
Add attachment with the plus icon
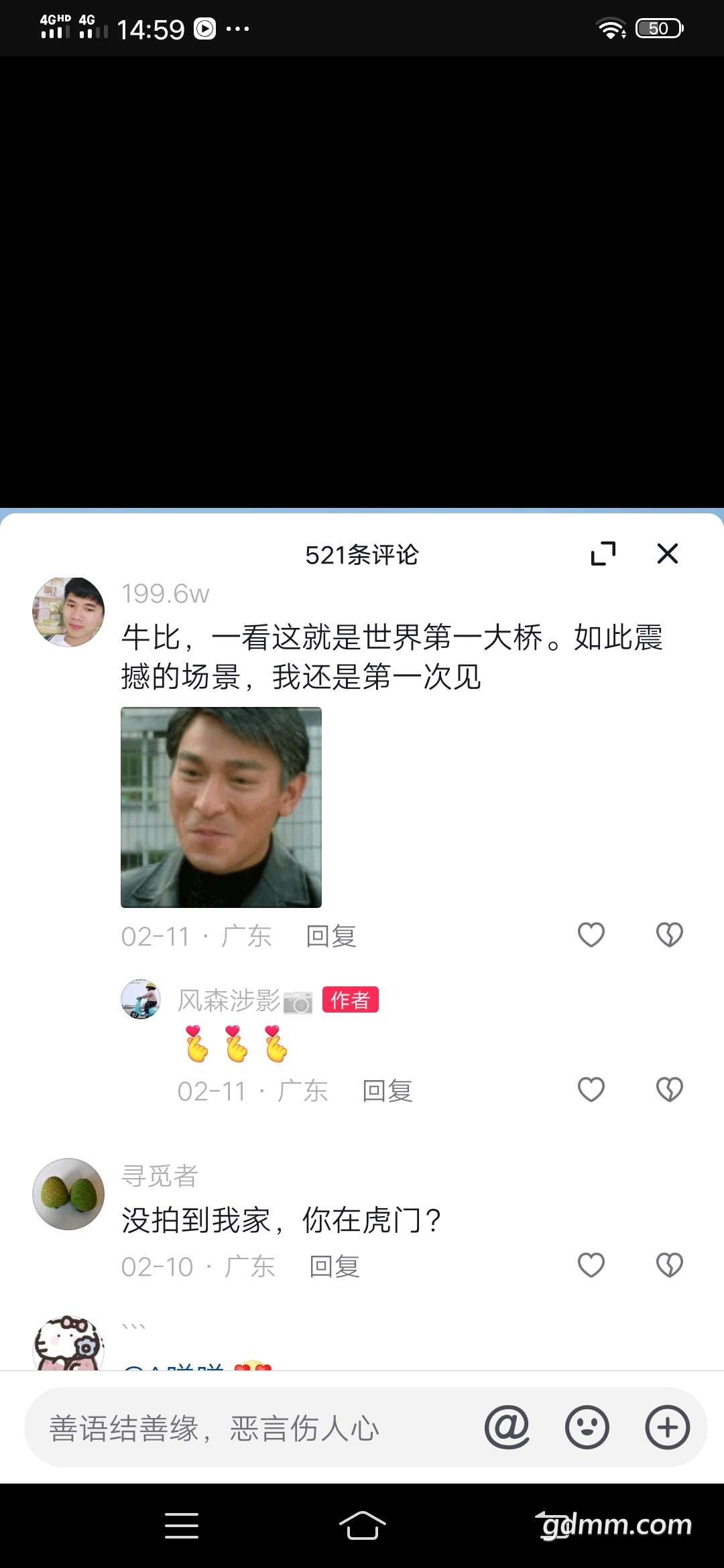[x=668, y=1427]
